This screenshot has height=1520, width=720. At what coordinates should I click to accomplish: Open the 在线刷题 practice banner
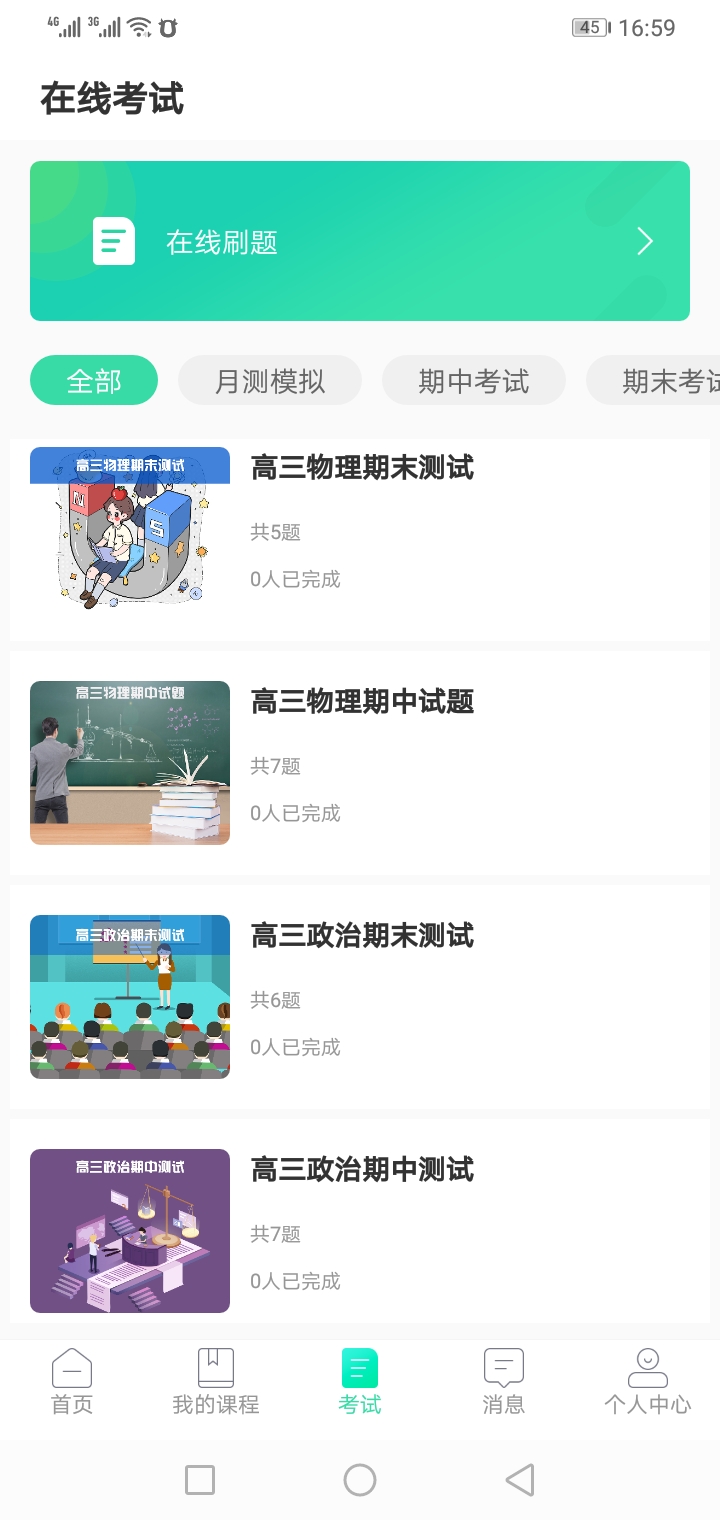[x=360, y=241]
